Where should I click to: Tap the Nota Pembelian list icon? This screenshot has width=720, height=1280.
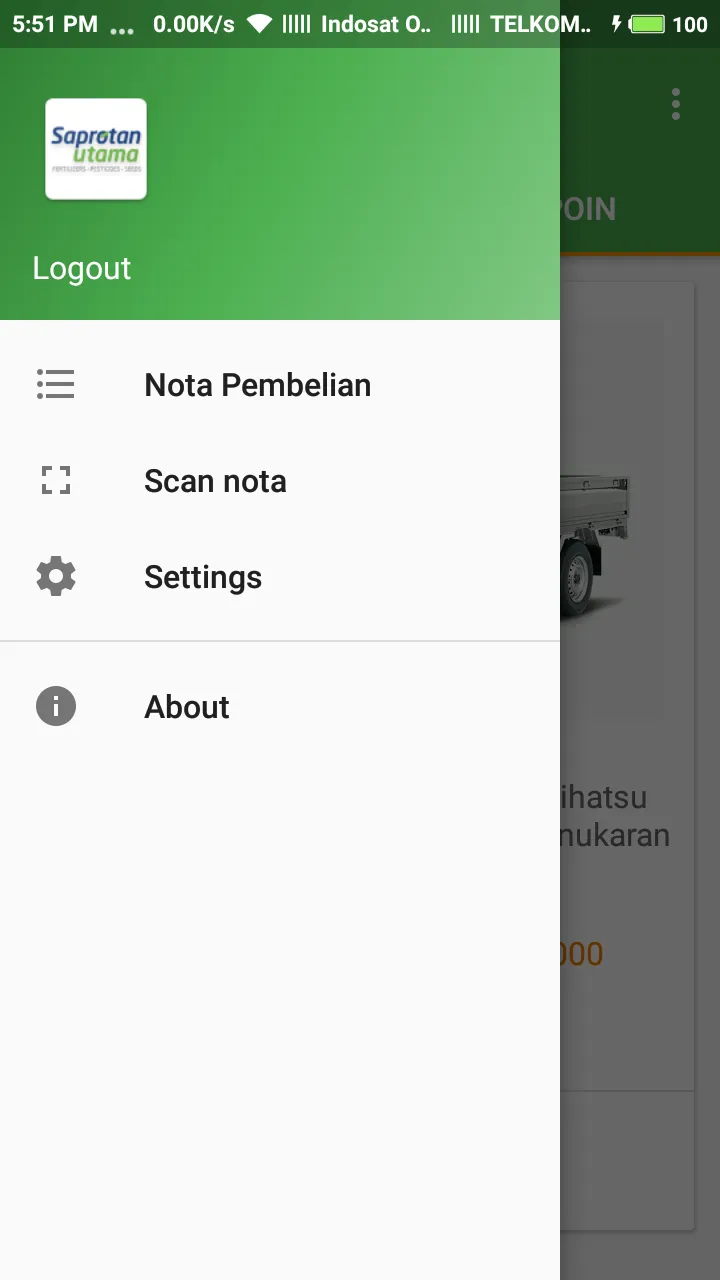[55, 384]
